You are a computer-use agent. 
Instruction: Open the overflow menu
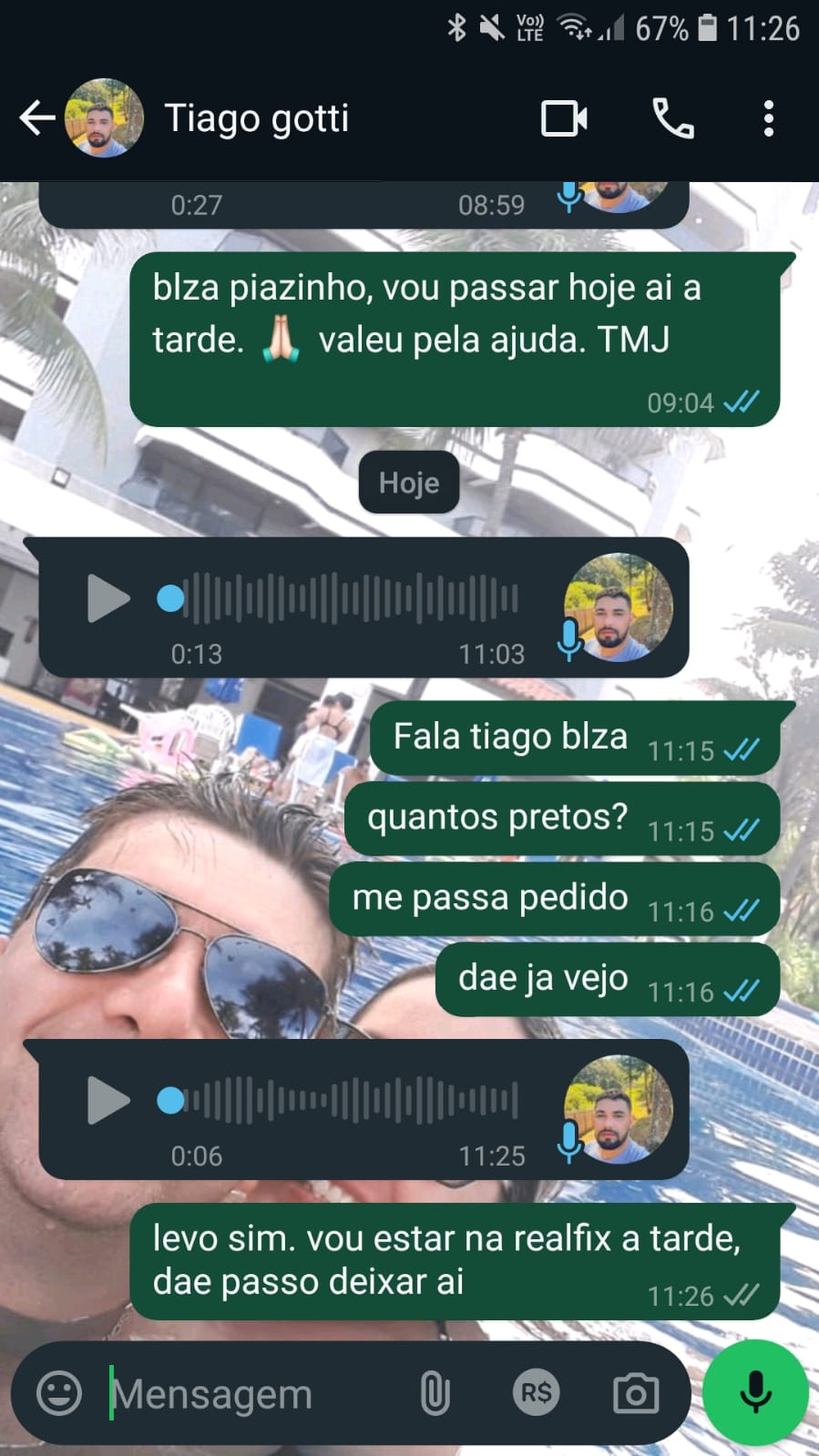769,118
